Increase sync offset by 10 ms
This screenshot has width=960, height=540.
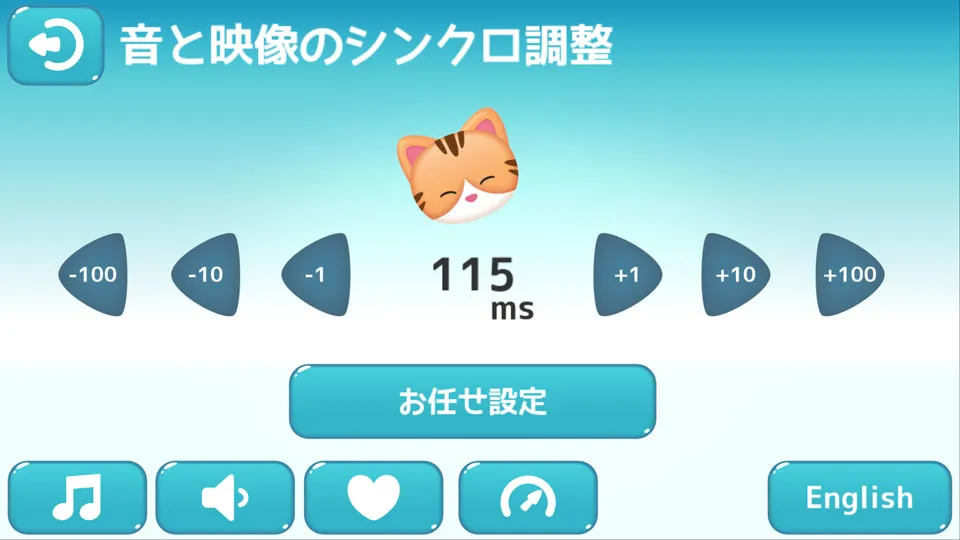735,275
